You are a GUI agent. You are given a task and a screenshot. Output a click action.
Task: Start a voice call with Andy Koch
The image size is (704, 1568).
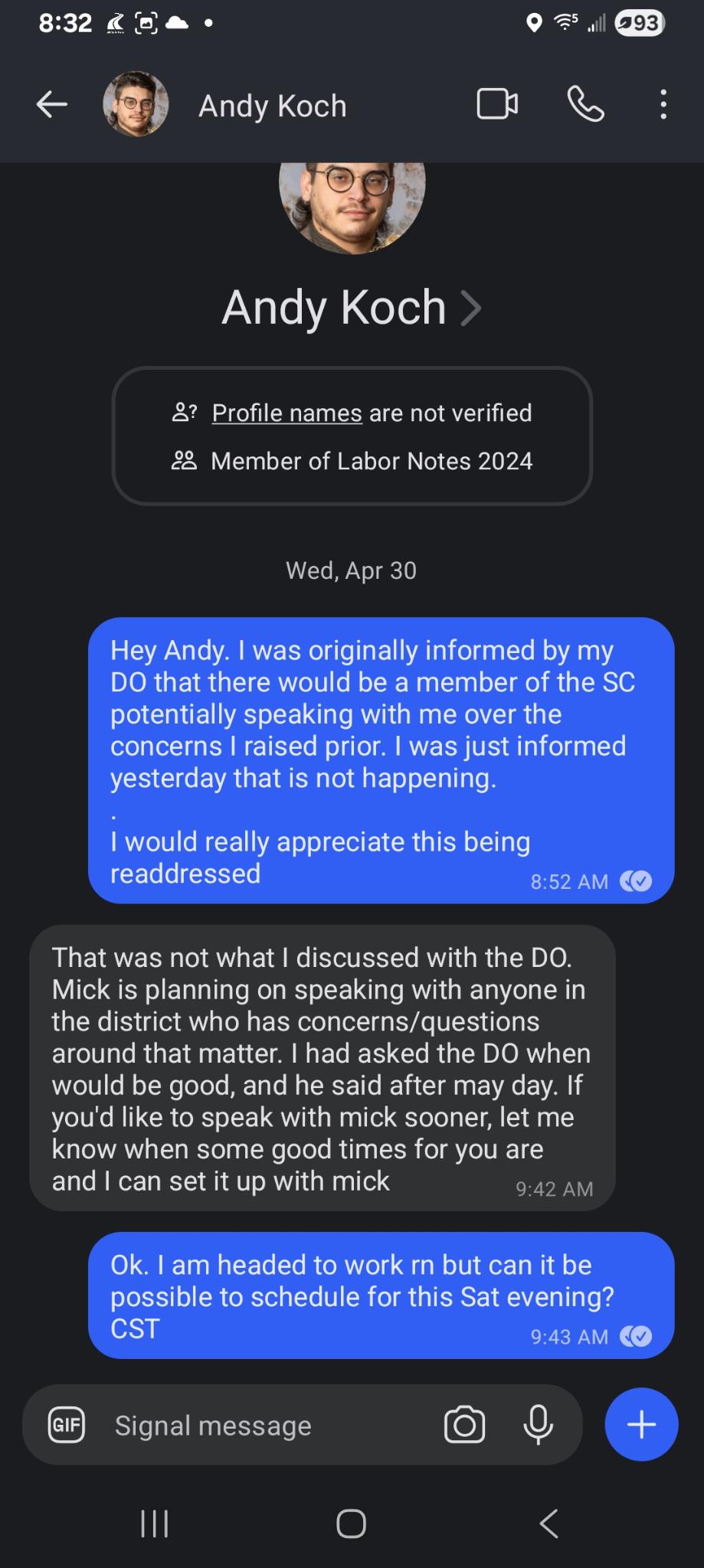point(586,105)
